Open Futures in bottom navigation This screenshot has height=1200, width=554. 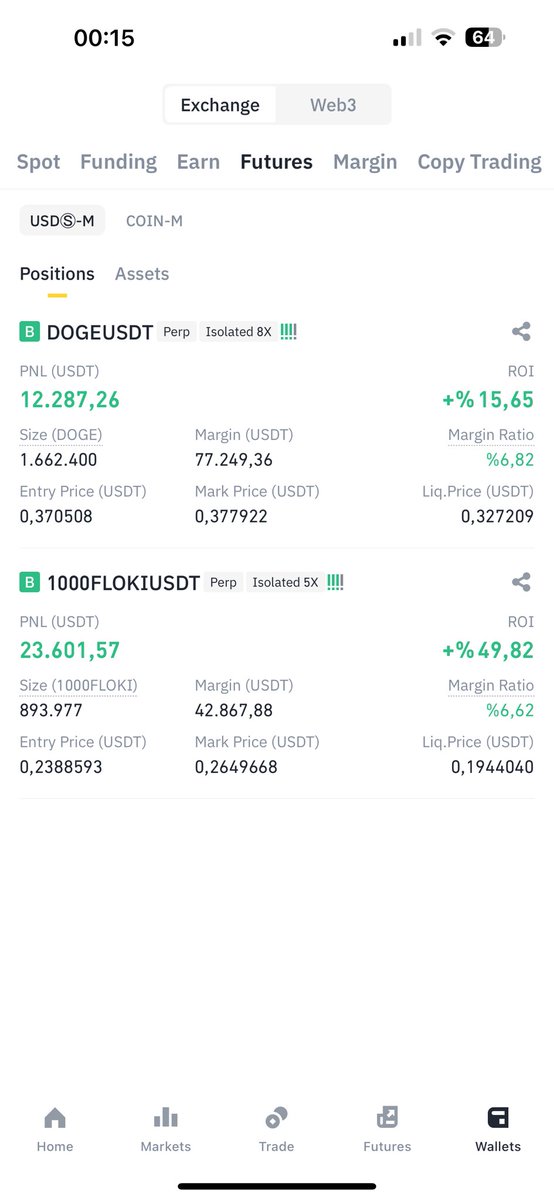pos(387,1129)
